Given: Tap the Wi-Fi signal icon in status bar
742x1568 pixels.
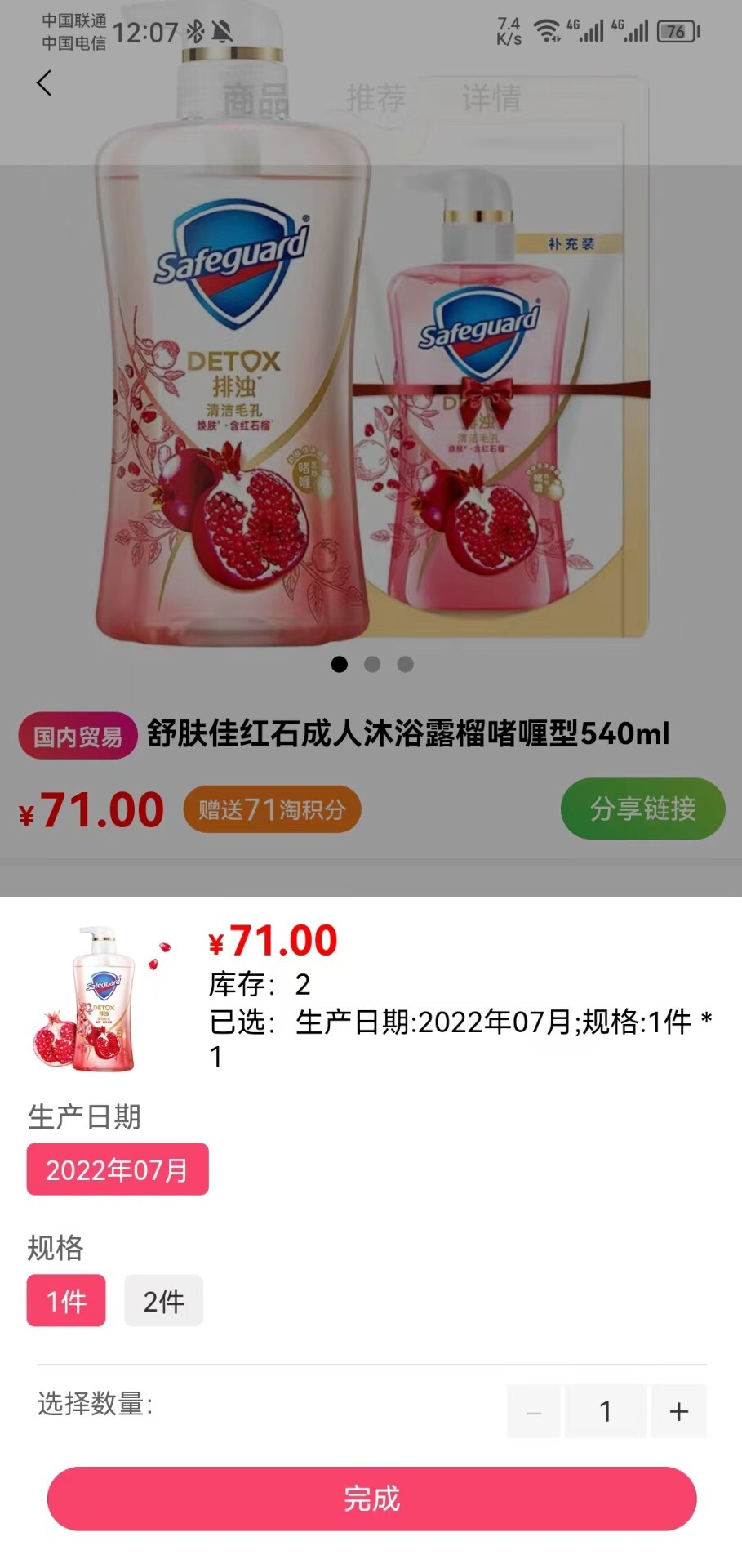Looking at the screenshot, I should [x=546, y=29].
